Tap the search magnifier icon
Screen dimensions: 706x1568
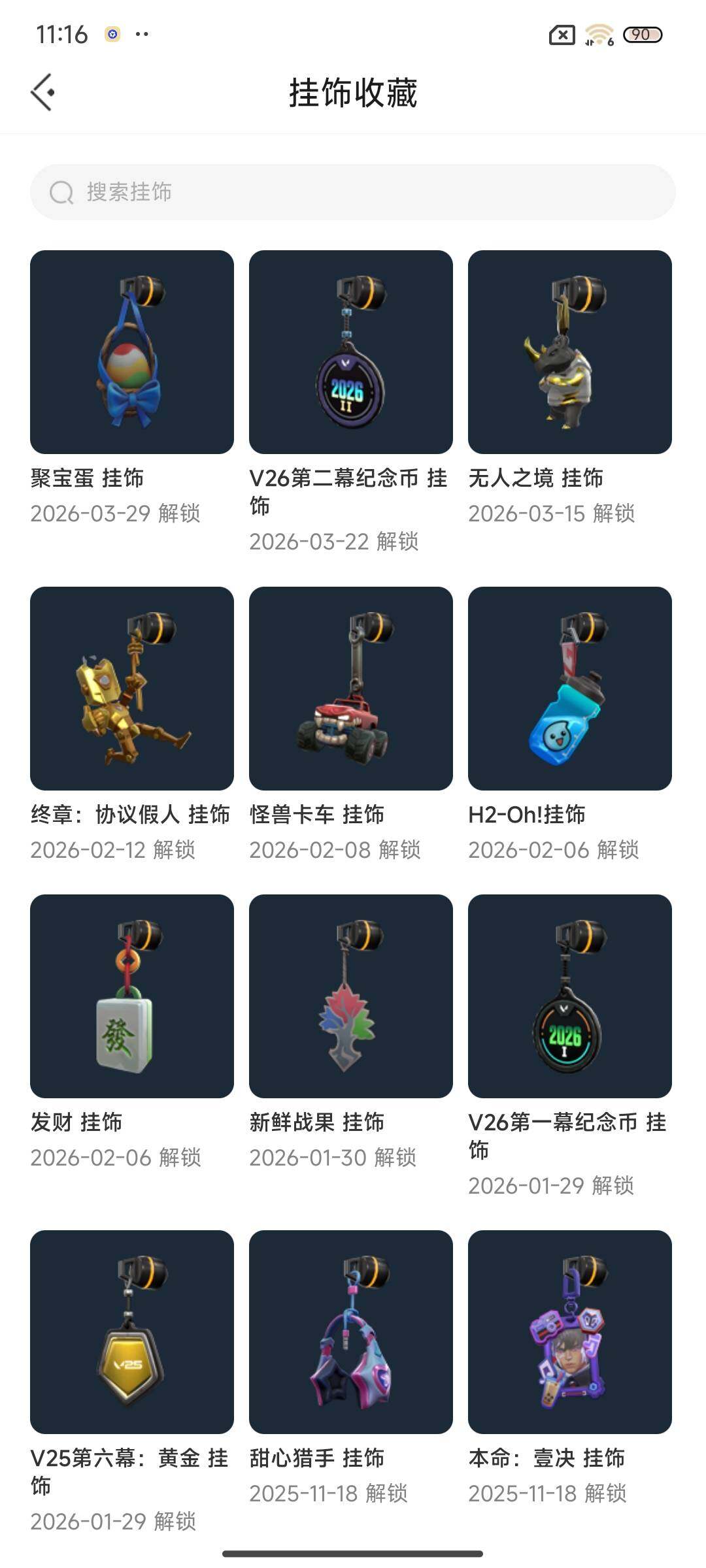[x=61, y=192]
